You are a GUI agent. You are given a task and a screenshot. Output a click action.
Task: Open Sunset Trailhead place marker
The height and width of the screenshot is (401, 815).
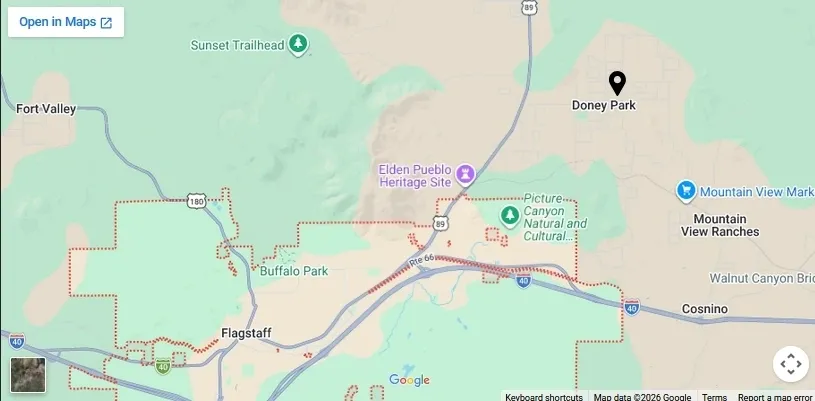[298, 44]
